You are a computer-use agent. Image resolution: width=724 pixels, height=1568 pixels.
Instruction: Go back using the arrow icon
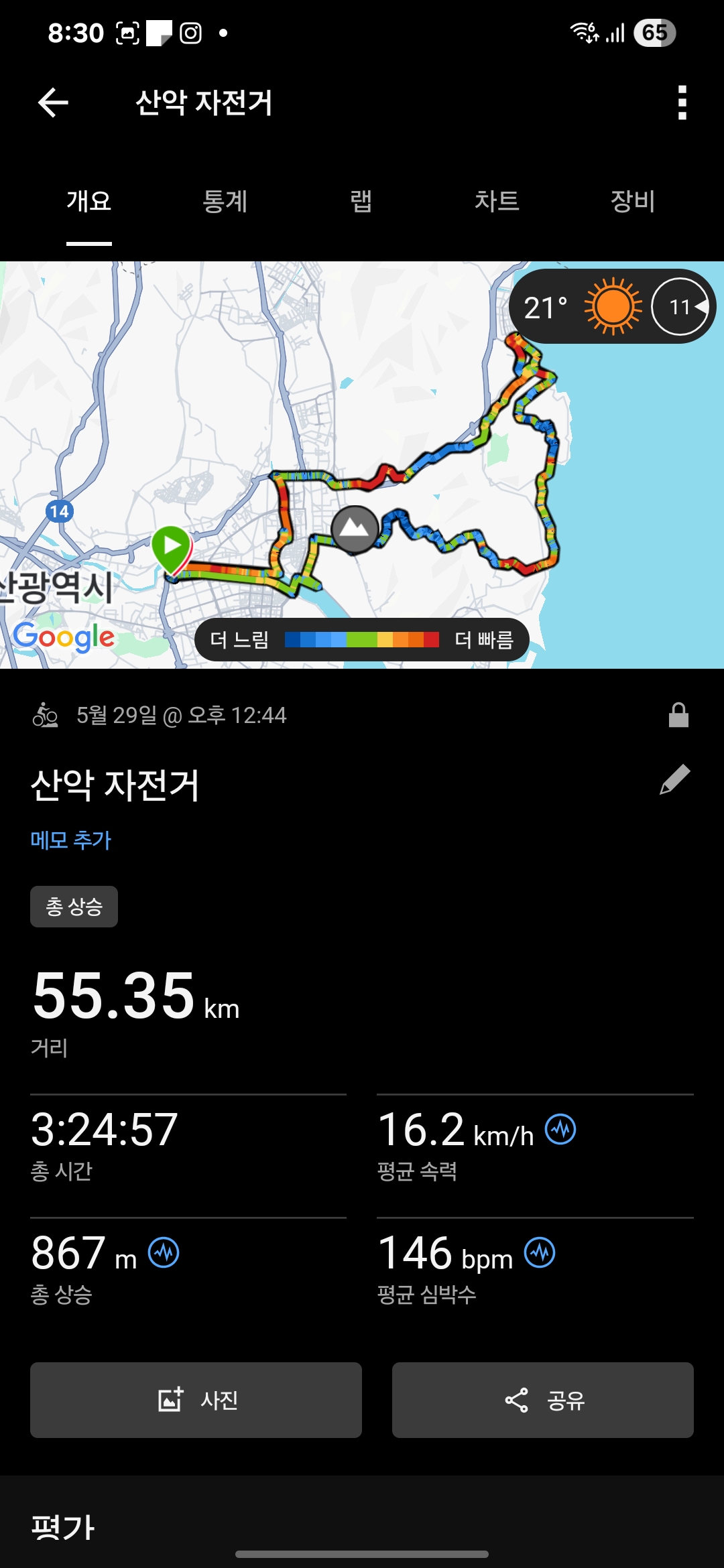(54, 103)
